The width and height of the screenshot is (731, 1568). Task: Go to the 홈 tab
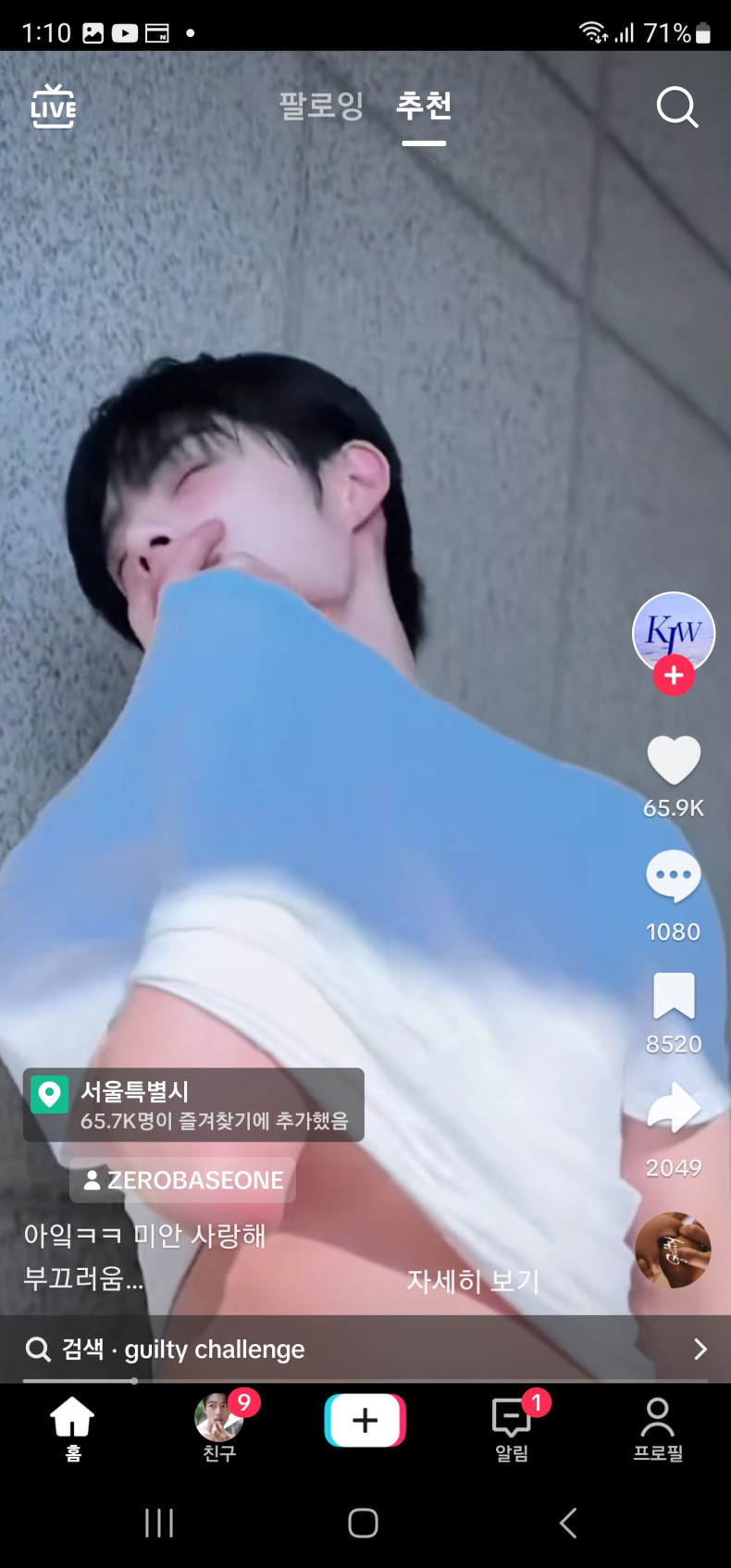pyautogui.click(x=72, y=1427)
